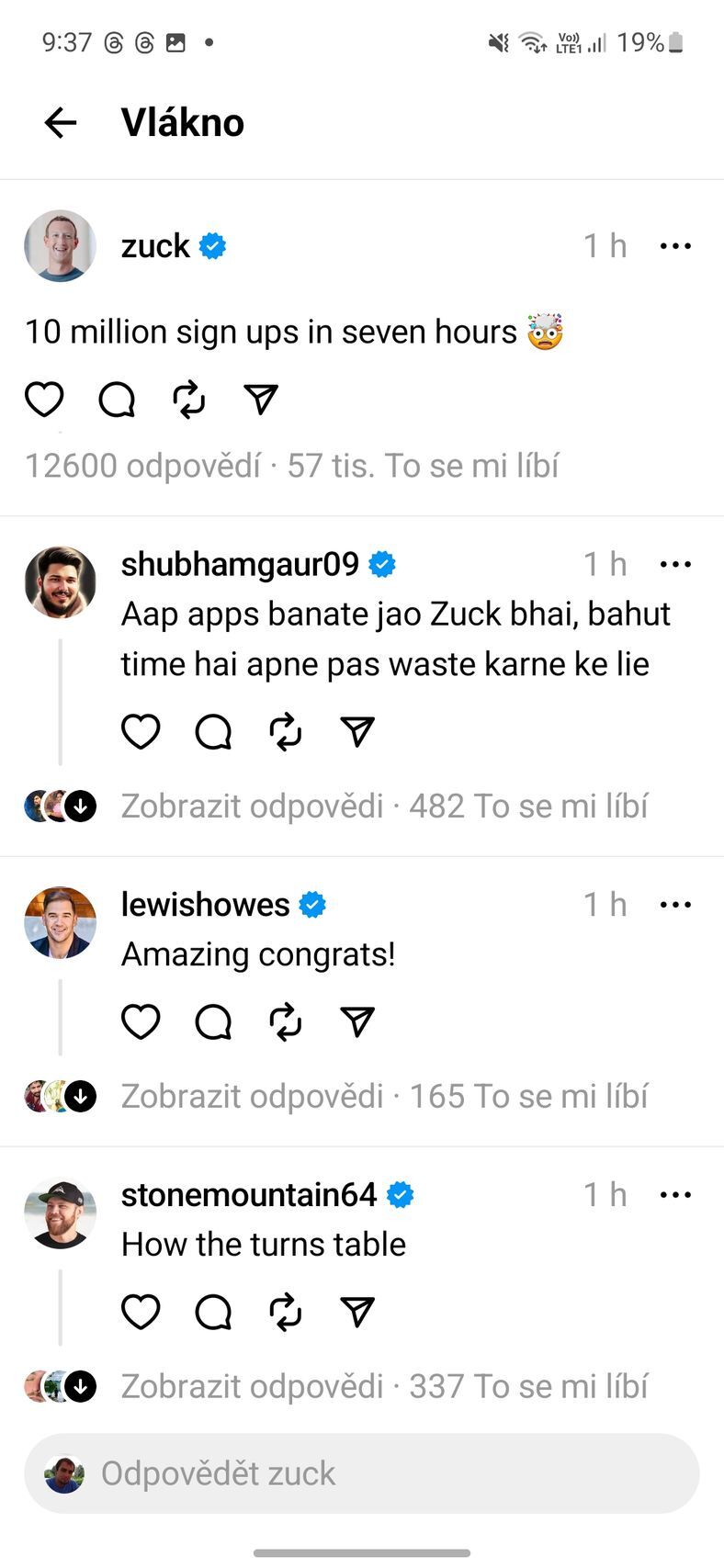This screenshot has height=1568, width=724.
Task: Share zuck's post with send icon
Action: pos(261,400)
